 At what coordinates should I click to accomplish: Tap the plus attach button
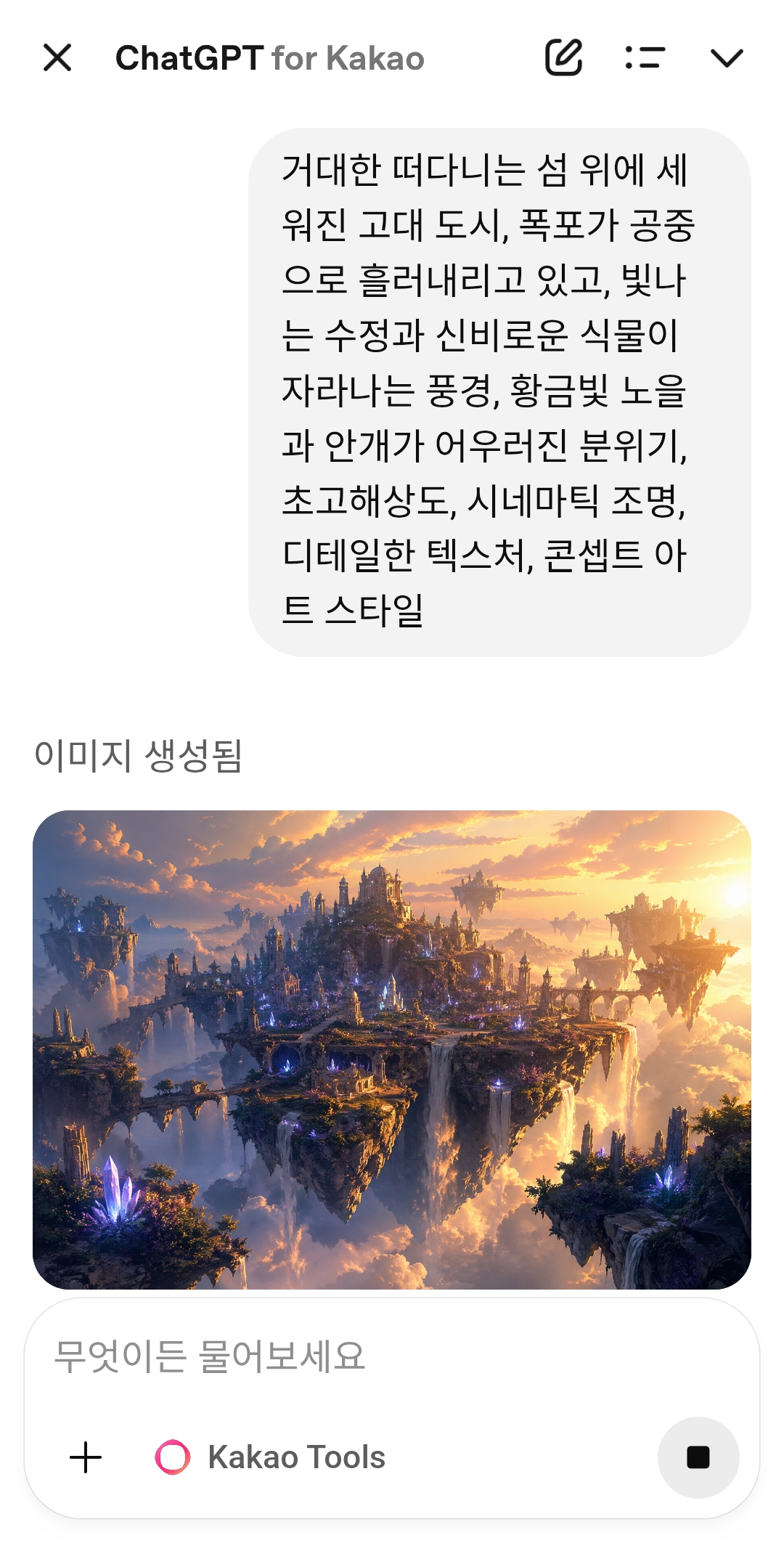pos(86,1457)
